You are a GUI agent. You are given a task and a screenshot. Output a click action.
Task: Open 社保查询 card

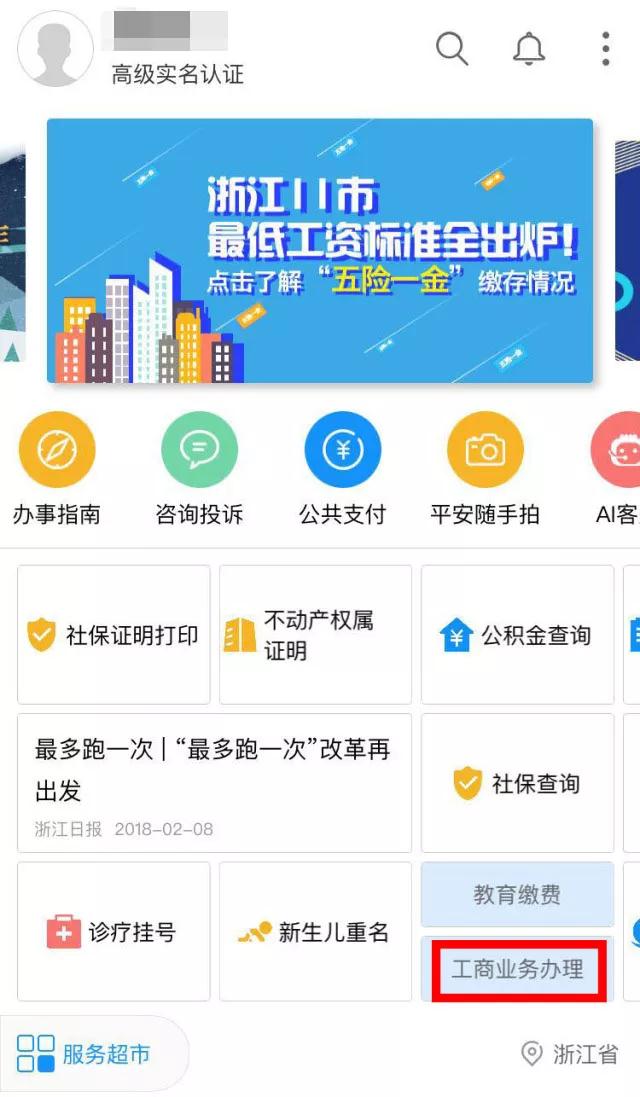pos(516,783)
